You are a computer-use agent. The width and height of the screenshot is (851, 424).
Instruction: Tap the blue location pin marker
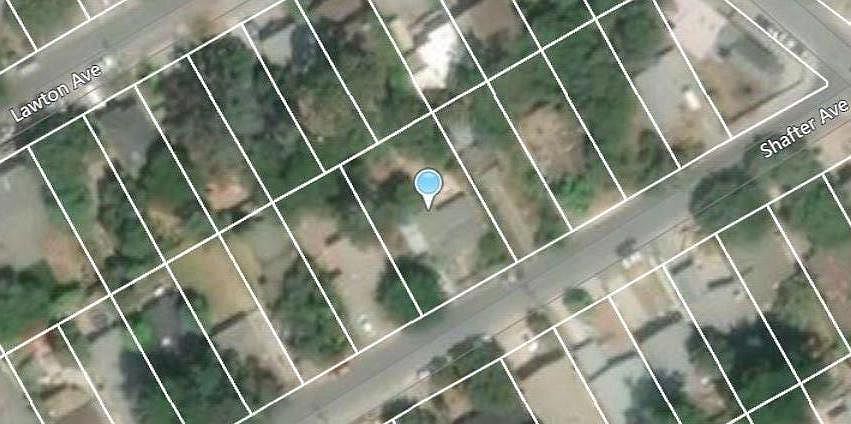pyautogui.click(x=428, y=185)
